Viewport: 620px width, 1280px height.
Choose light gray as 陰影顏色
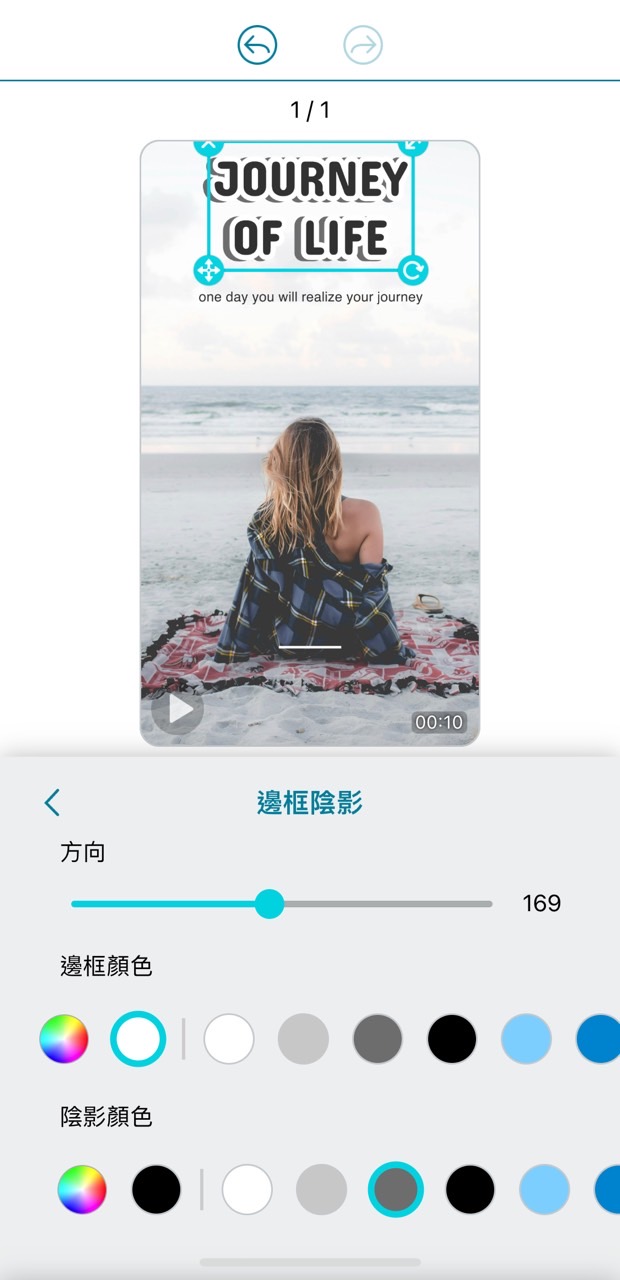point(321,1190)
